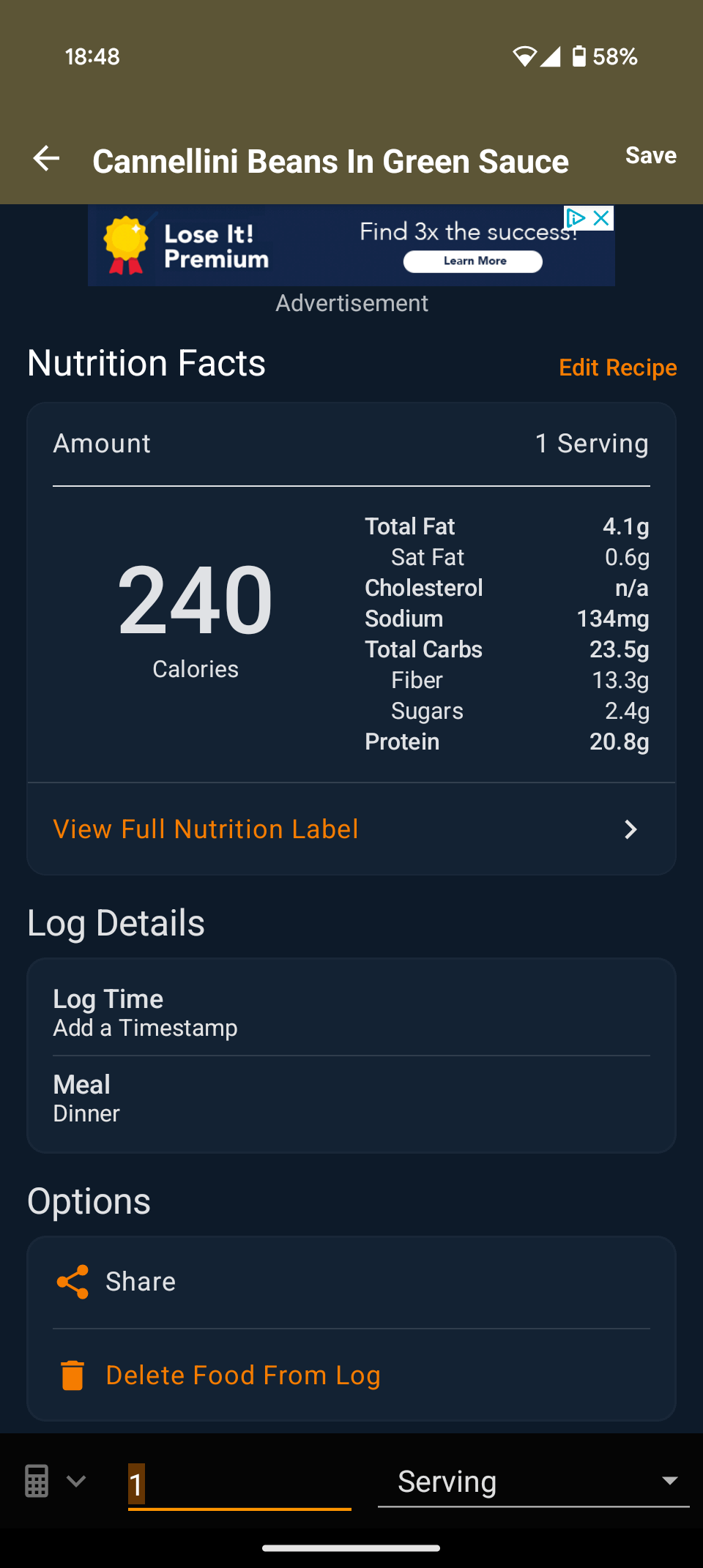
Task: Save the Cannellini Beans log entry
Action: point(650,155)
